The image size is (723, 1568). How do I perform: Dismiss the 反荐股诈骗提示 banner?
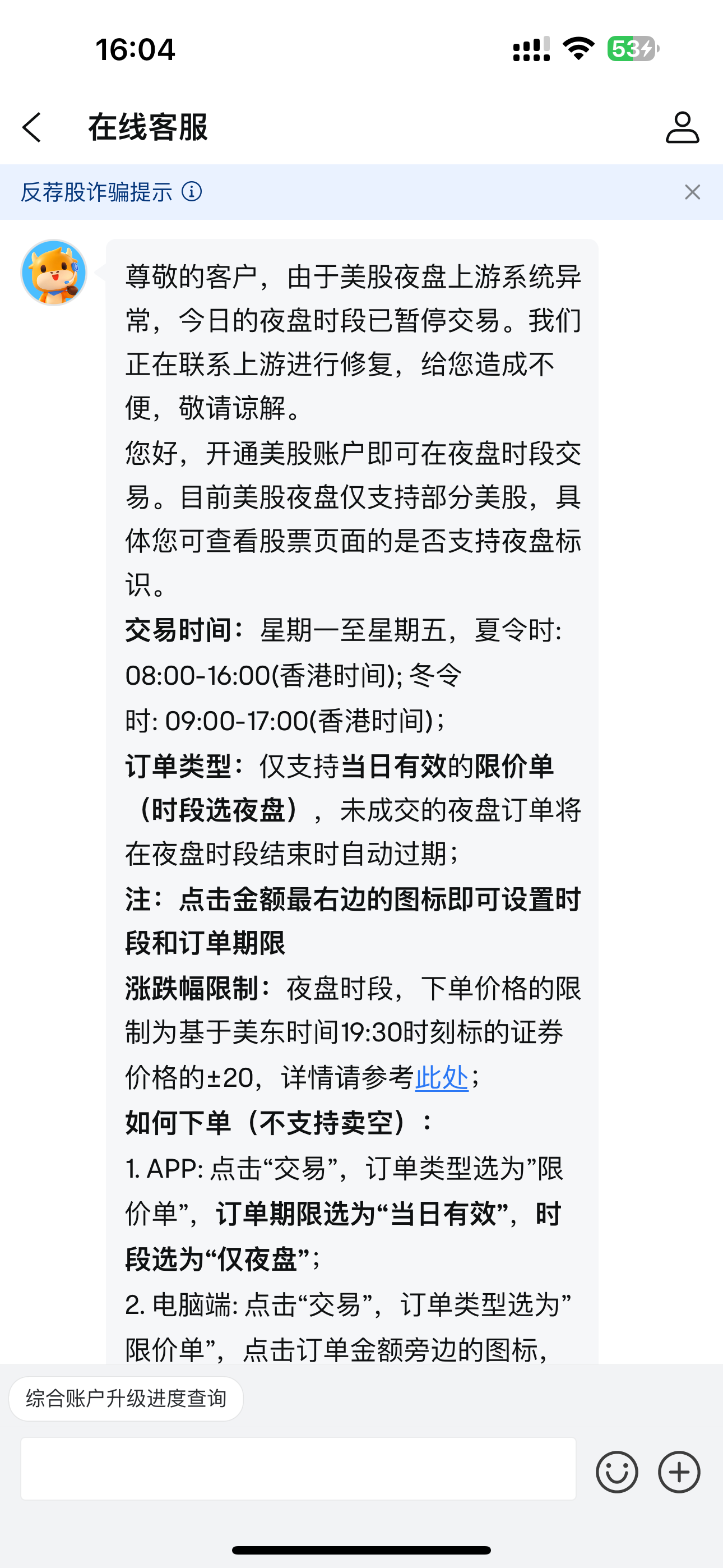pos(692,192)
